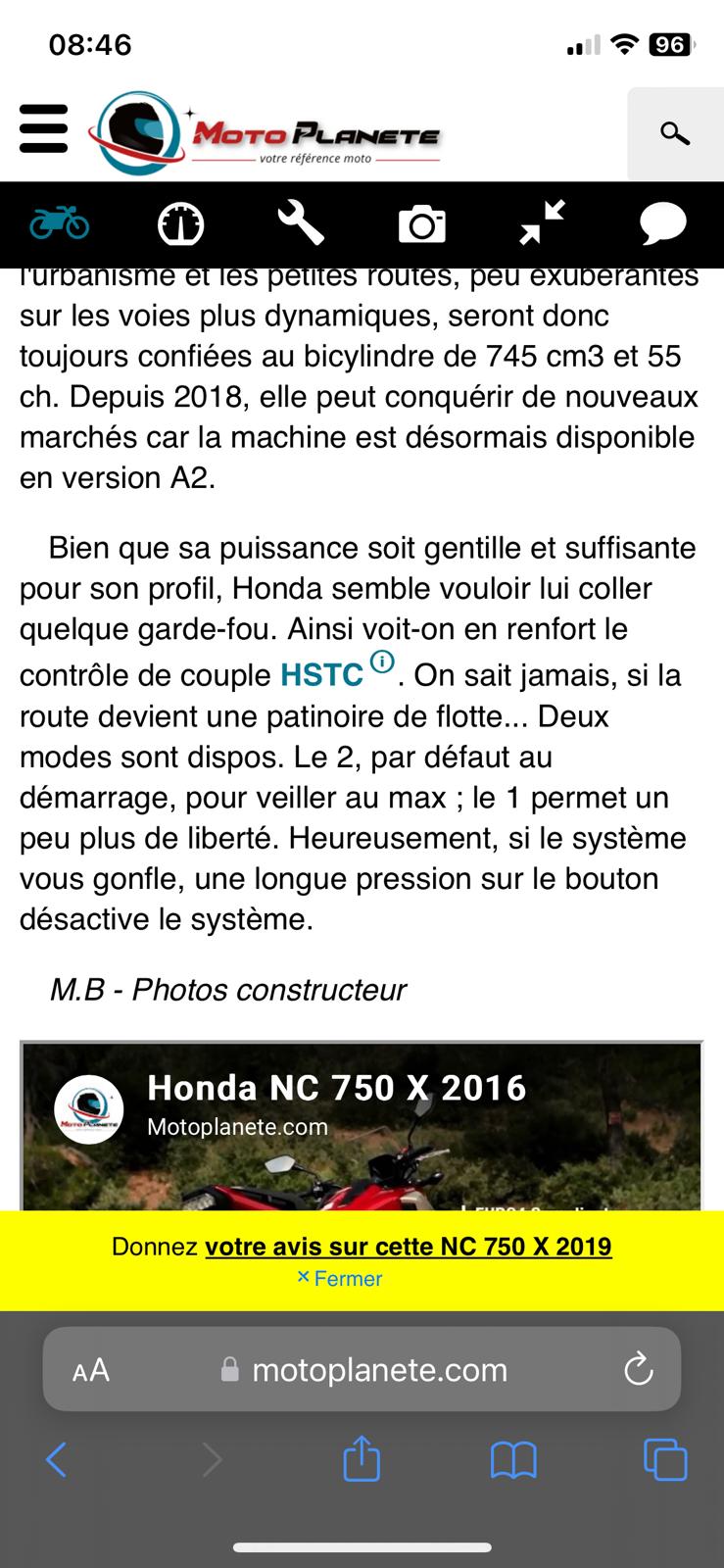
Task: Open the site search magnifier
Action: 674,133
